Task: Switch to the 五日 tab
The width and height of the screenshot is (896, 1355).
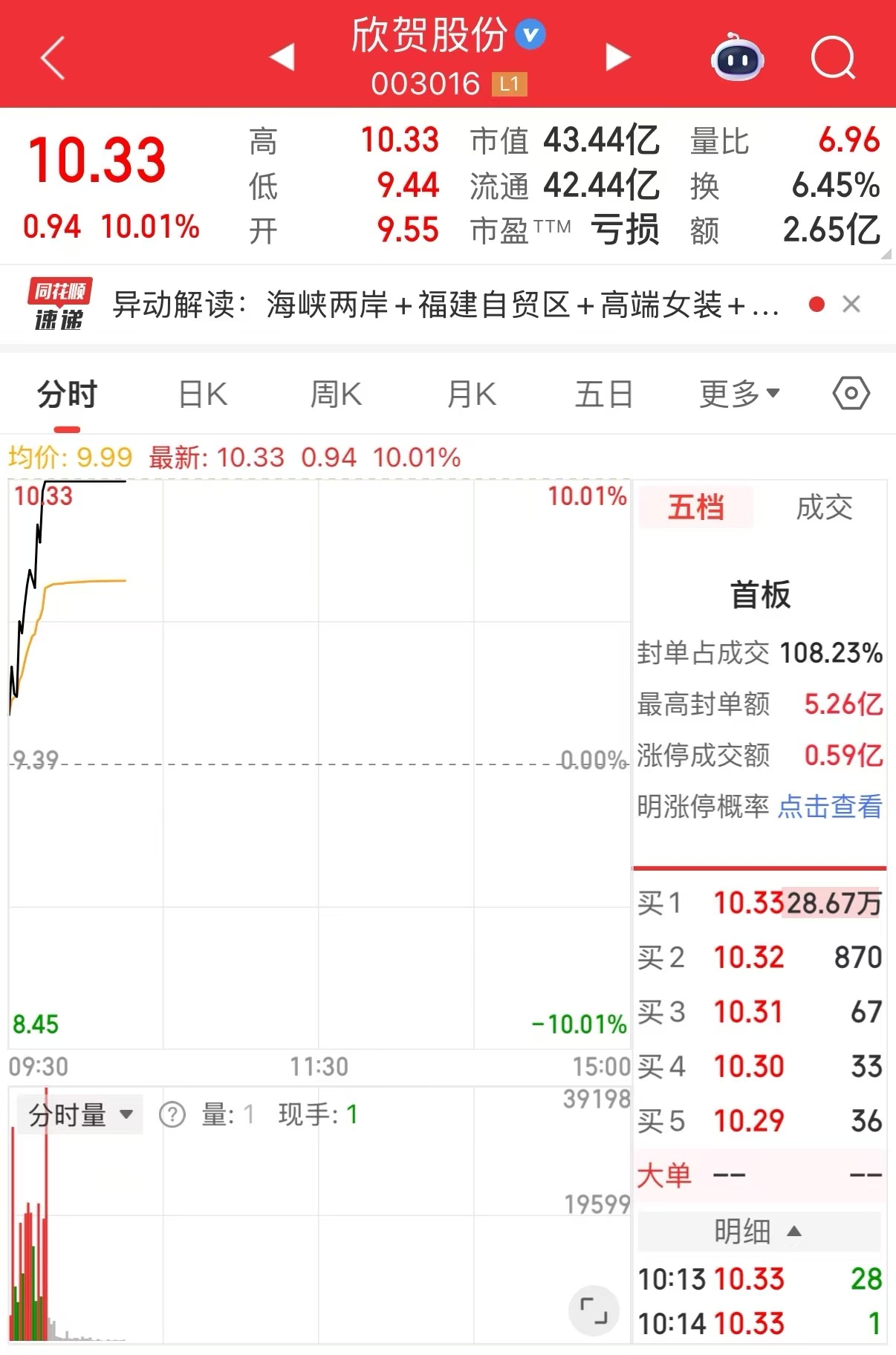Action: [x=603, y=394]
